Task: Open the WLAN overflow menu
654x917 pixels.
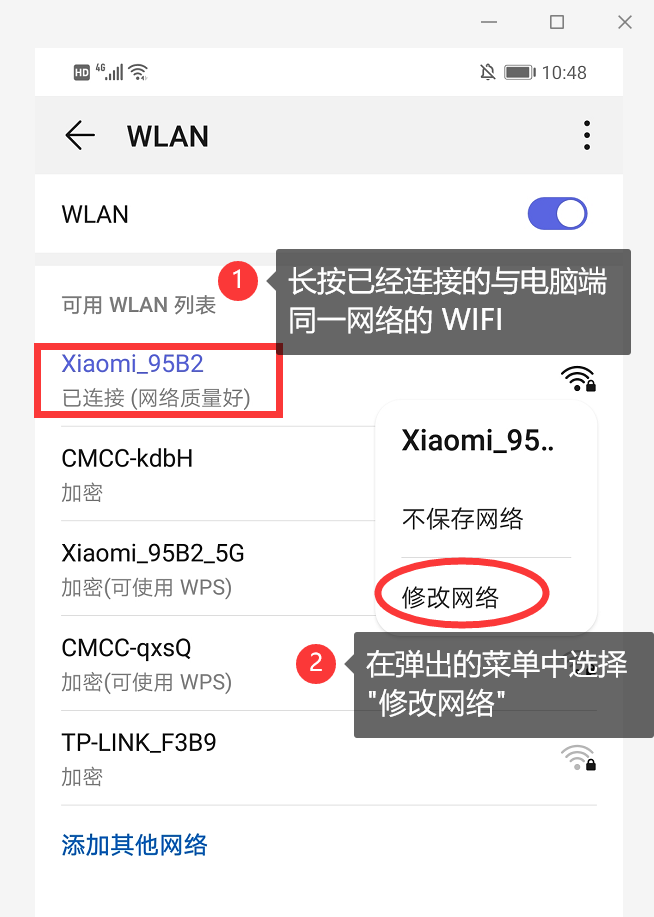Action: click(x=587, y=136)
